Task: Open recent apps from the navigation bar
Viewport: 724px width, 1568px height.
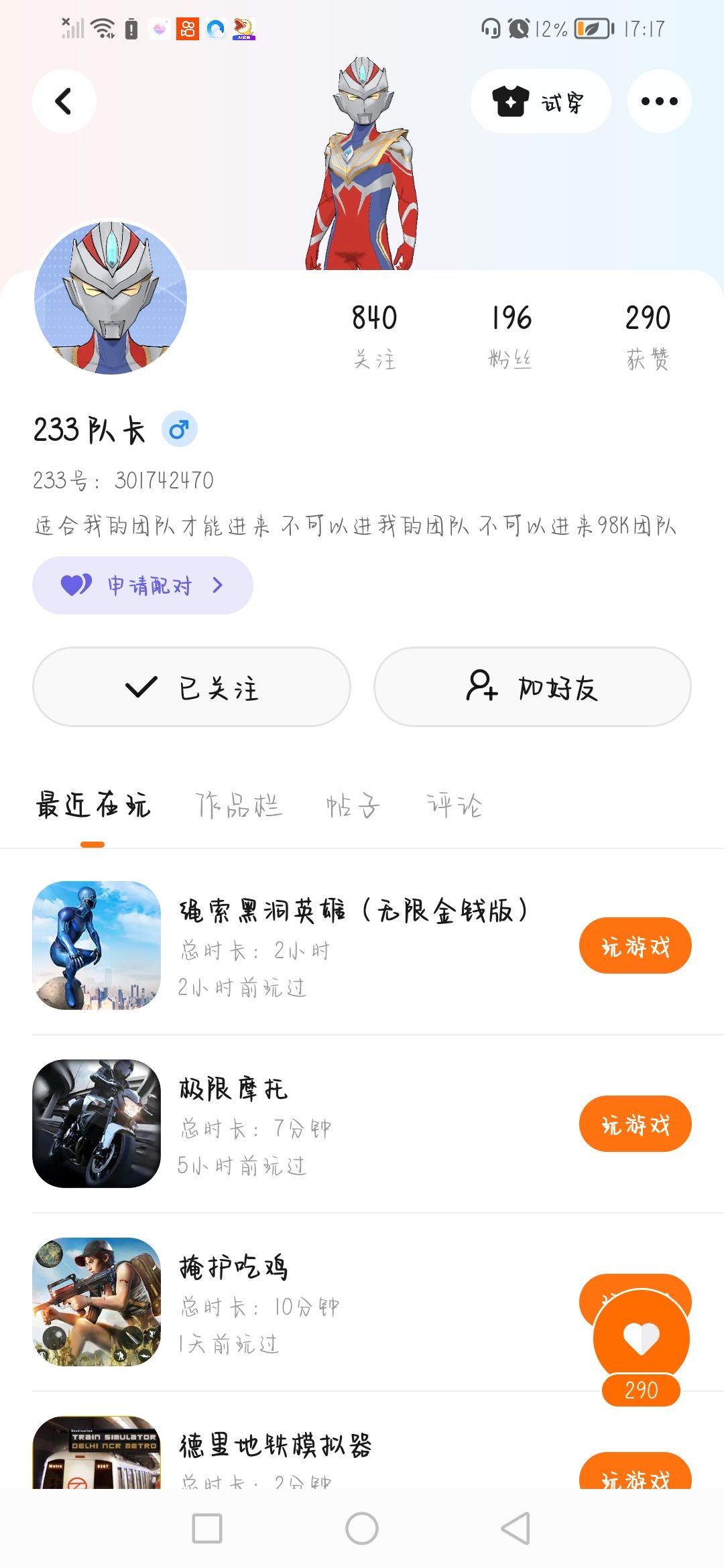Action: (207, 1528)
